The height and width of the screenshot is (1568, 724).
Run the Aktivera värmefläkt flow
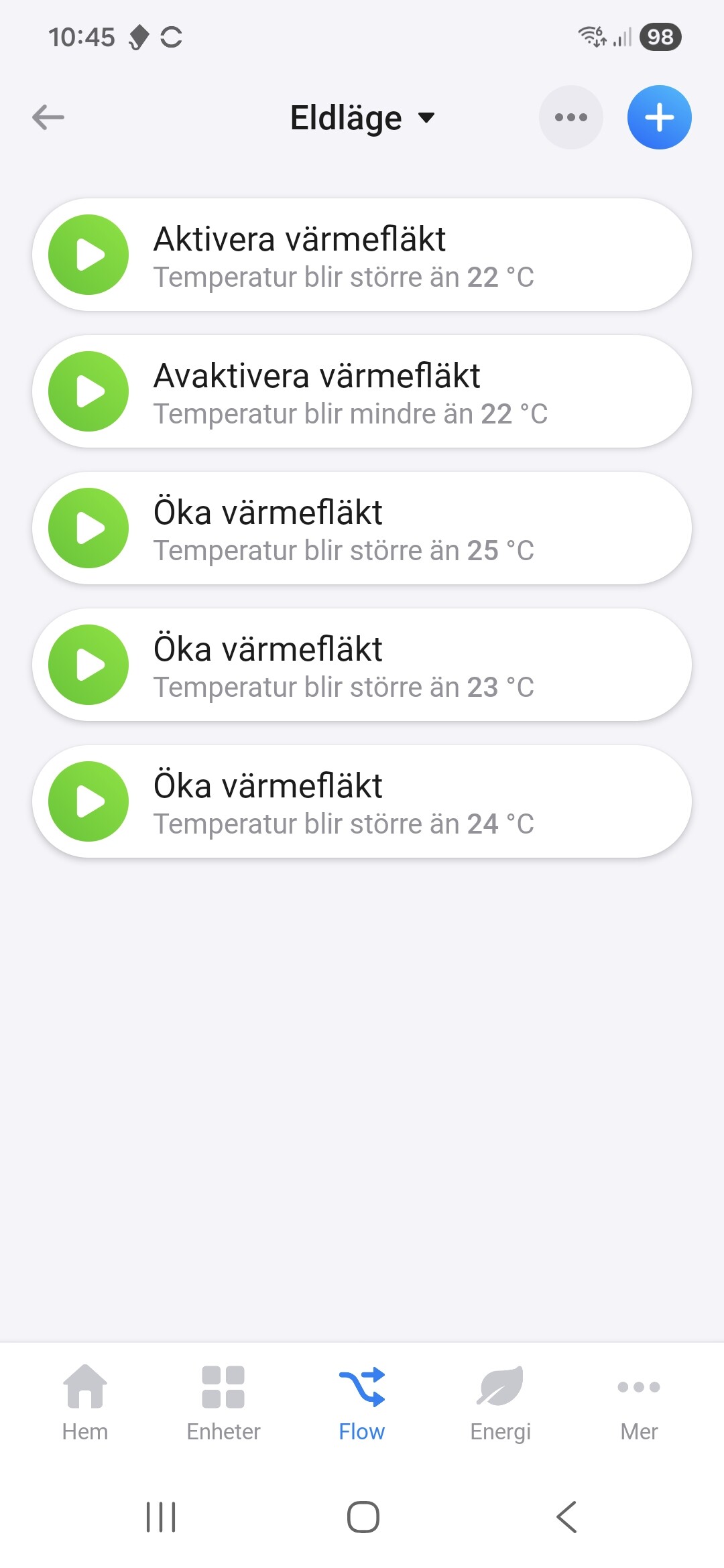[x=88, y=255]
